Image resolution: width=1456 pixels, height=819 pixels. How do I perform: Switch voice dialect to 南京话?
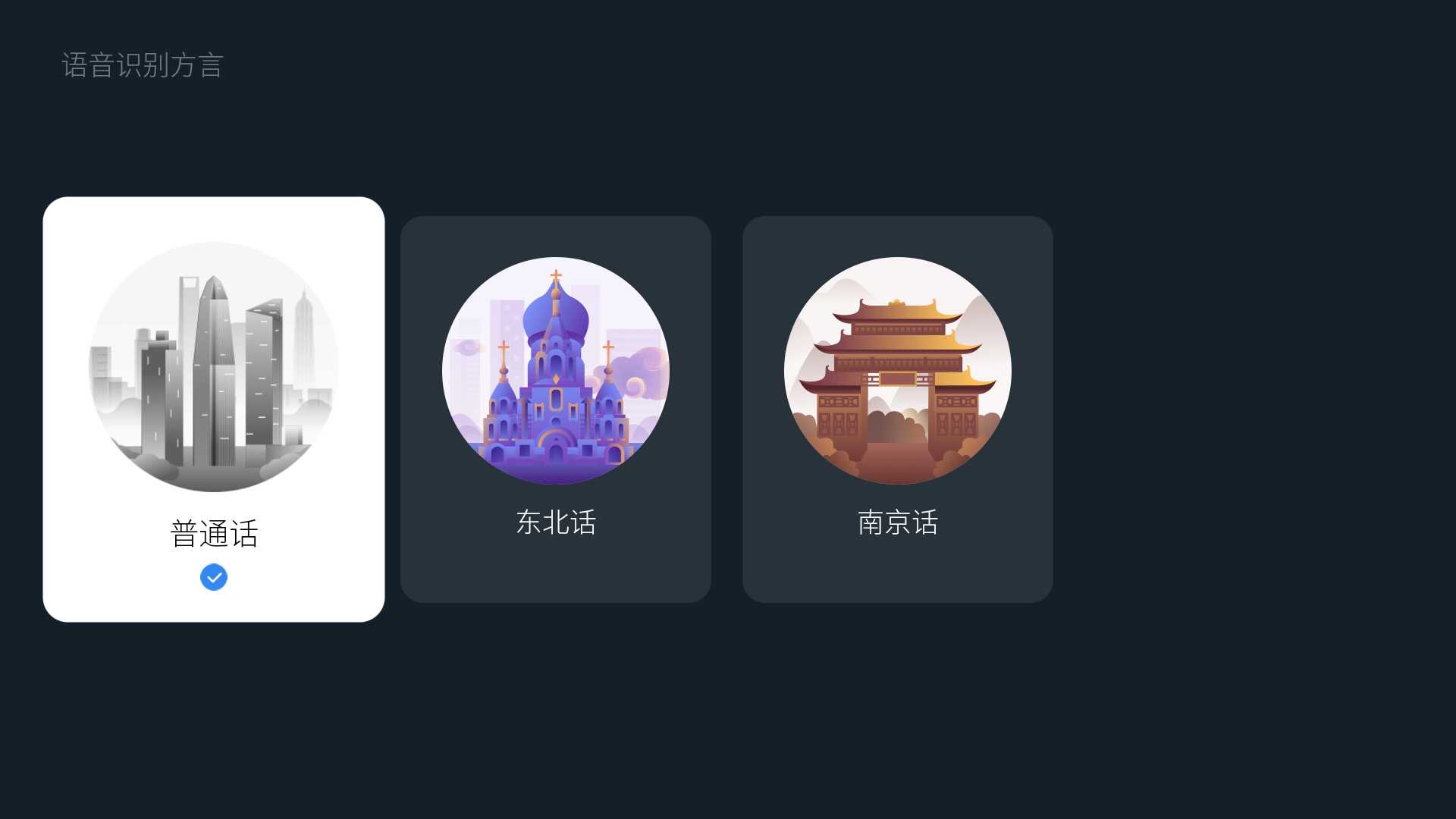pos(897,409)
